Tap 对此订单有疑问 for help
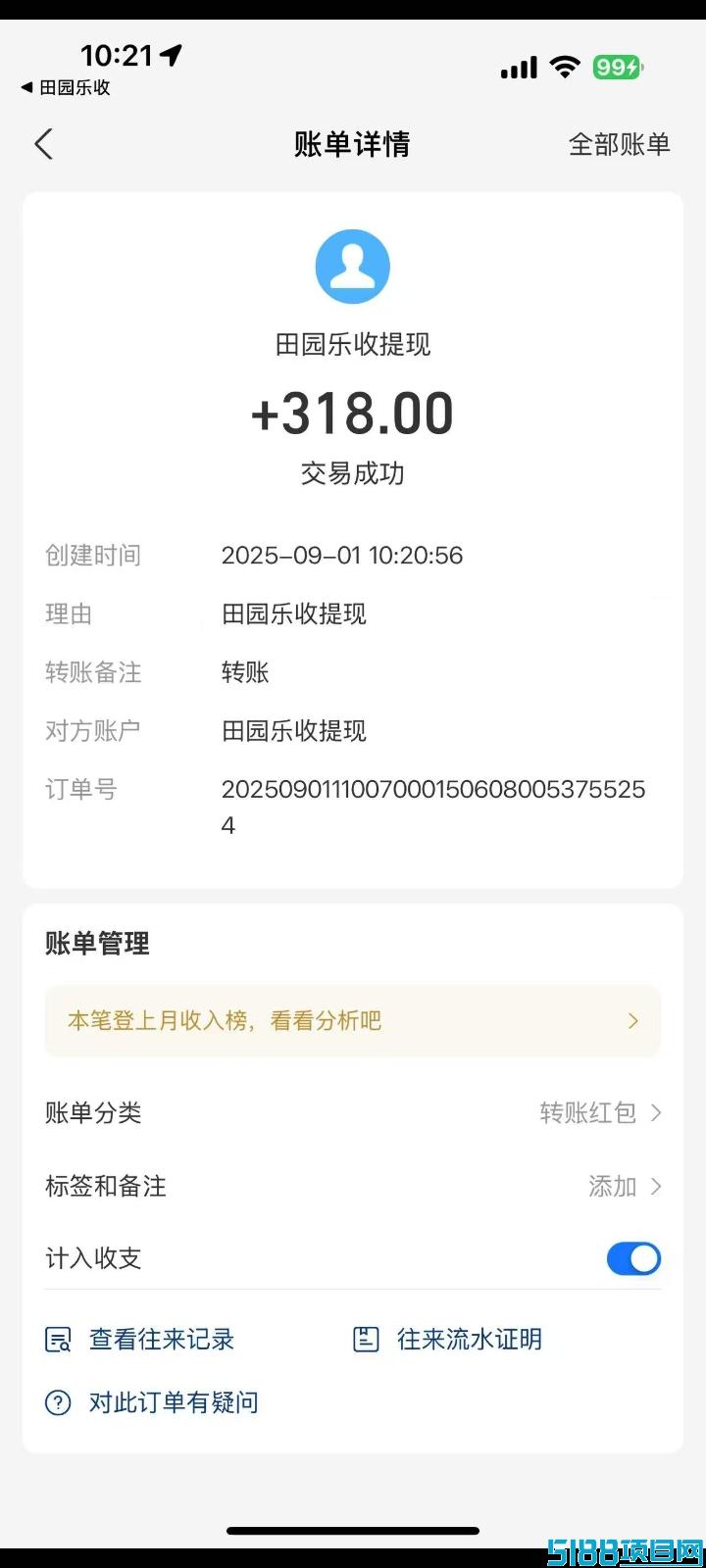706x1568 pixels. (152, 1402)
